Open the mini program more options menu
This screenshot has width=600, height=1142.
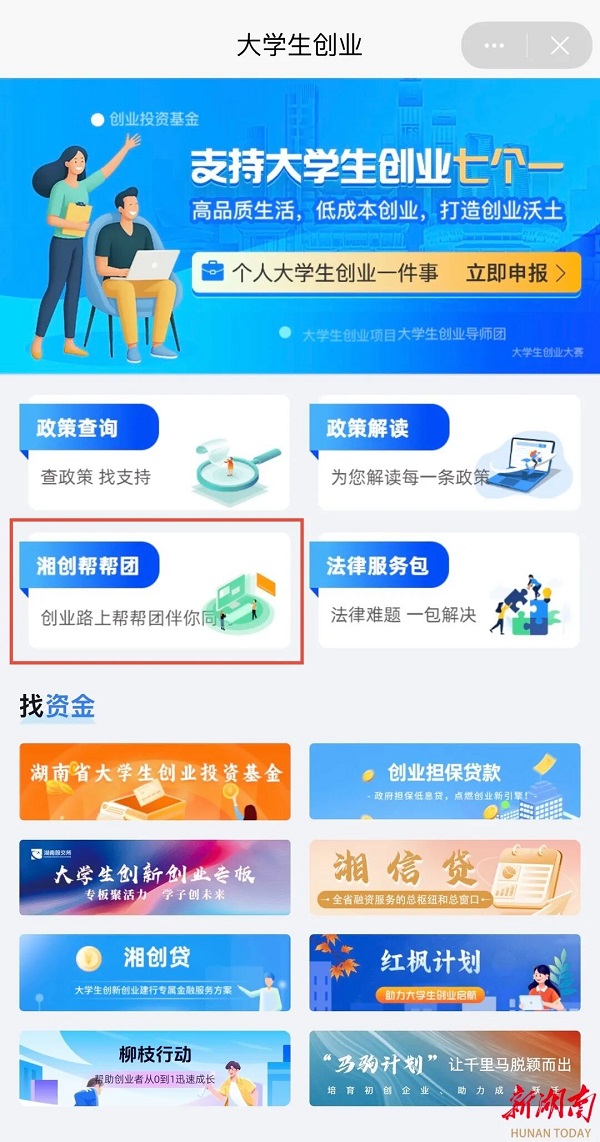(x=494, y=46)
